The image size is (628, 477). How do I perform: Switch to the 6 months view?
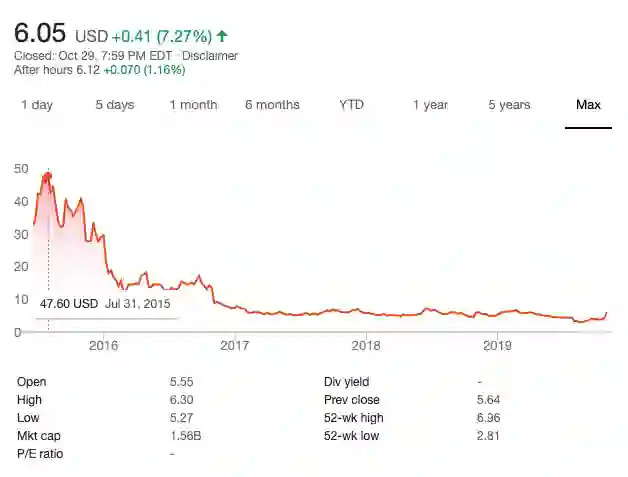point(272,105)
